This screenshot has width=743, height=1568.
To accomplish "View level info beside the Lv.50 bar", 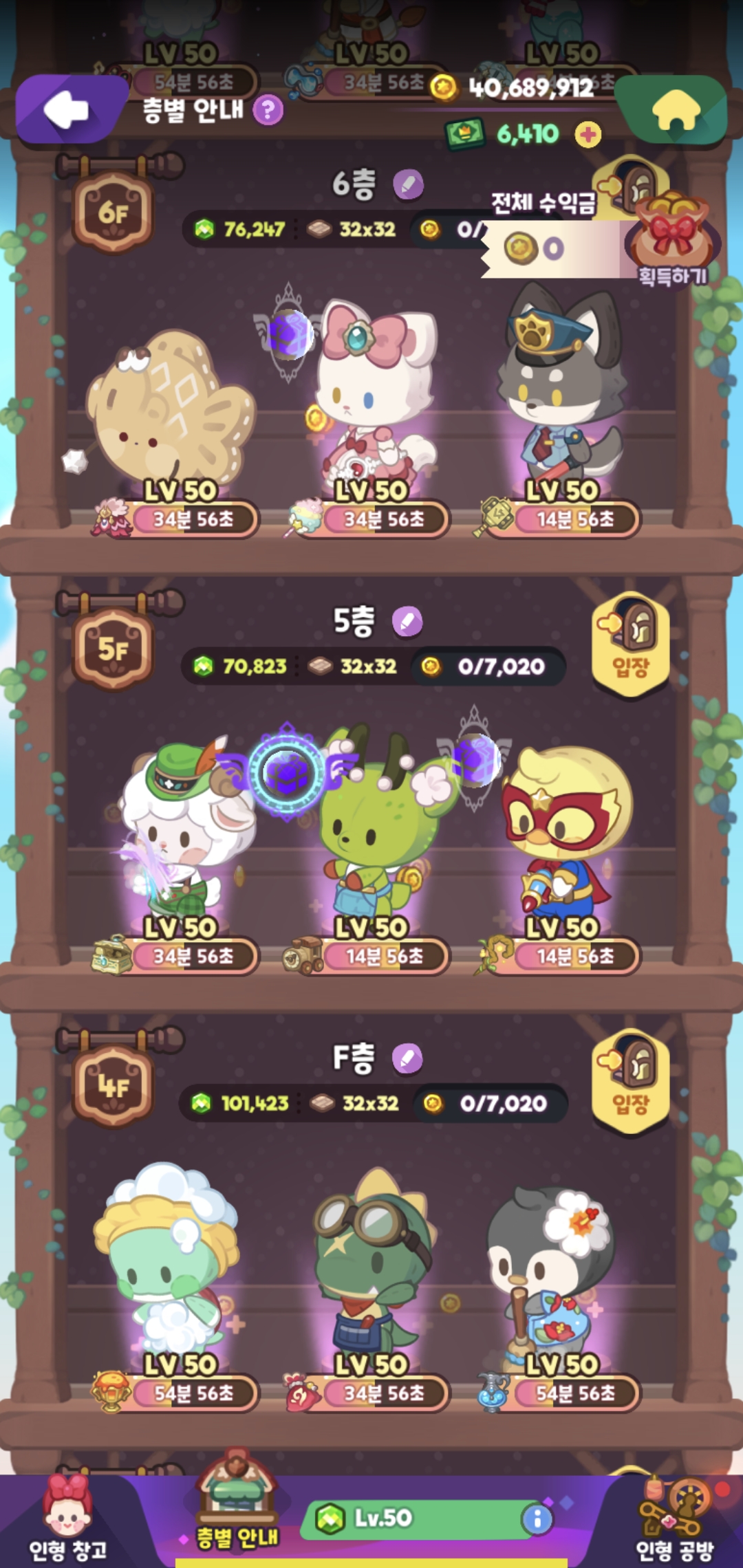I will (x=537, y=1518).
